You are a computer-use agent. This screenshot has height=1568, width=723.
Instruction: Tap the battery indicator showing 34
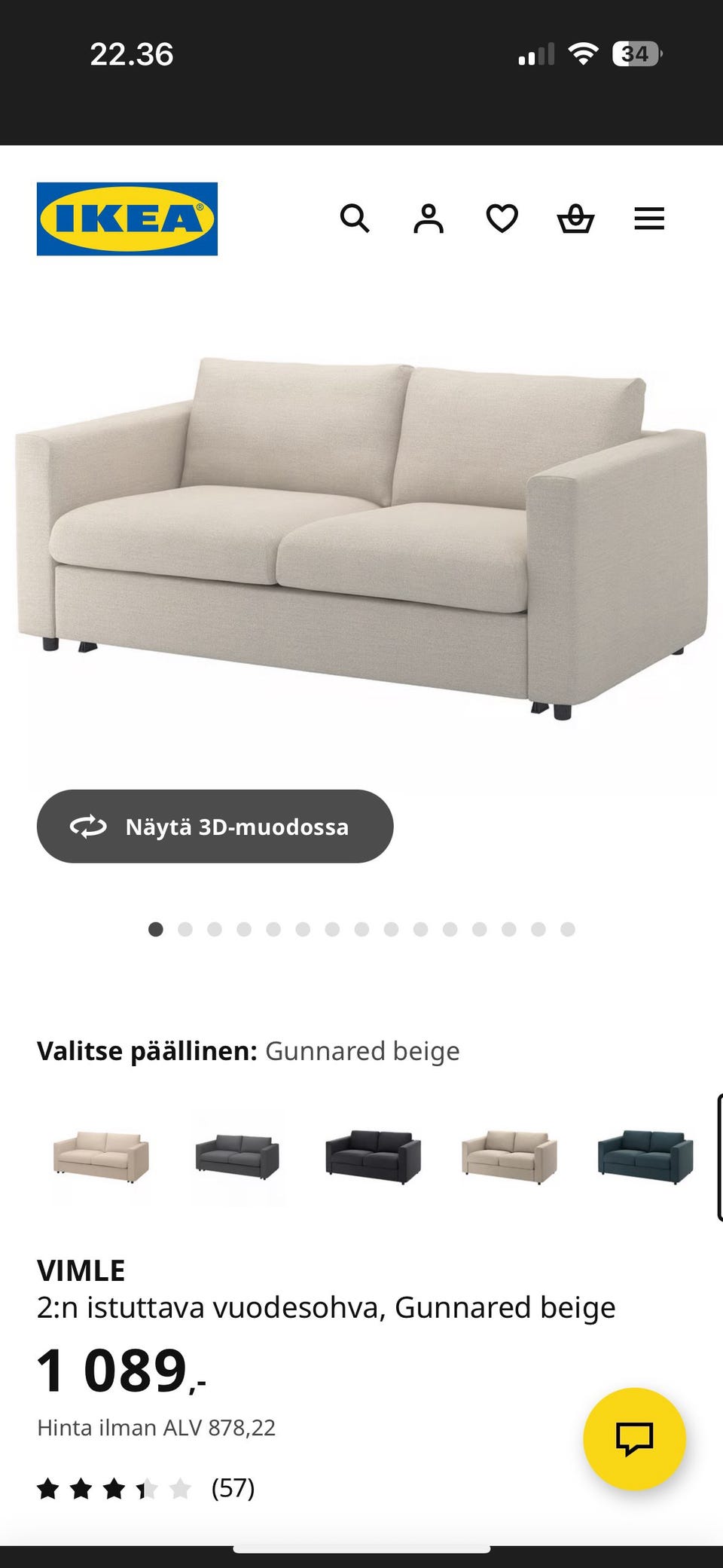tap(635, 53)
